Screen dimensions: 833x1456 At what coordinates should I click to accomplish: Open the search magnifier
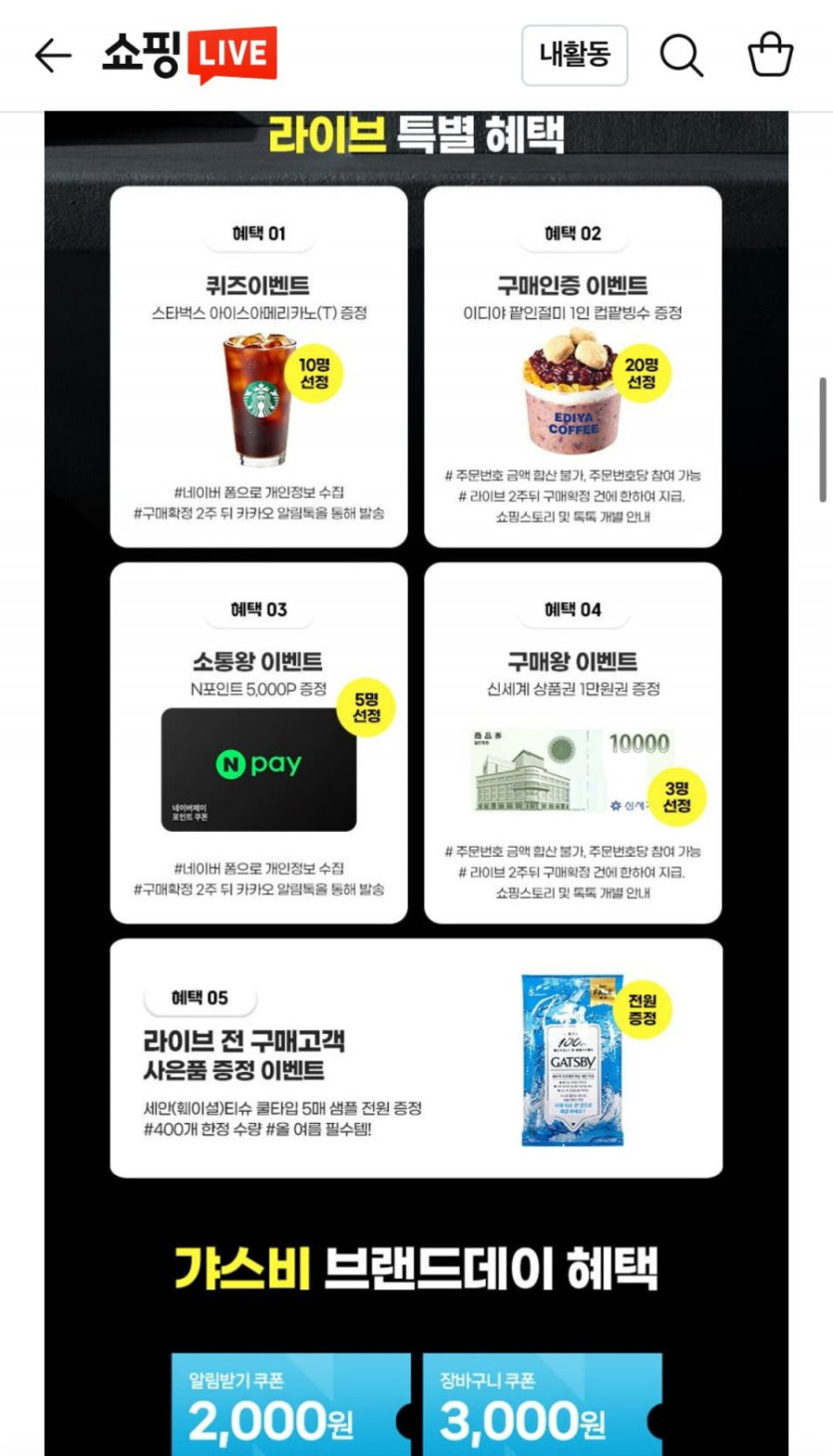click(x=681, y=56)
